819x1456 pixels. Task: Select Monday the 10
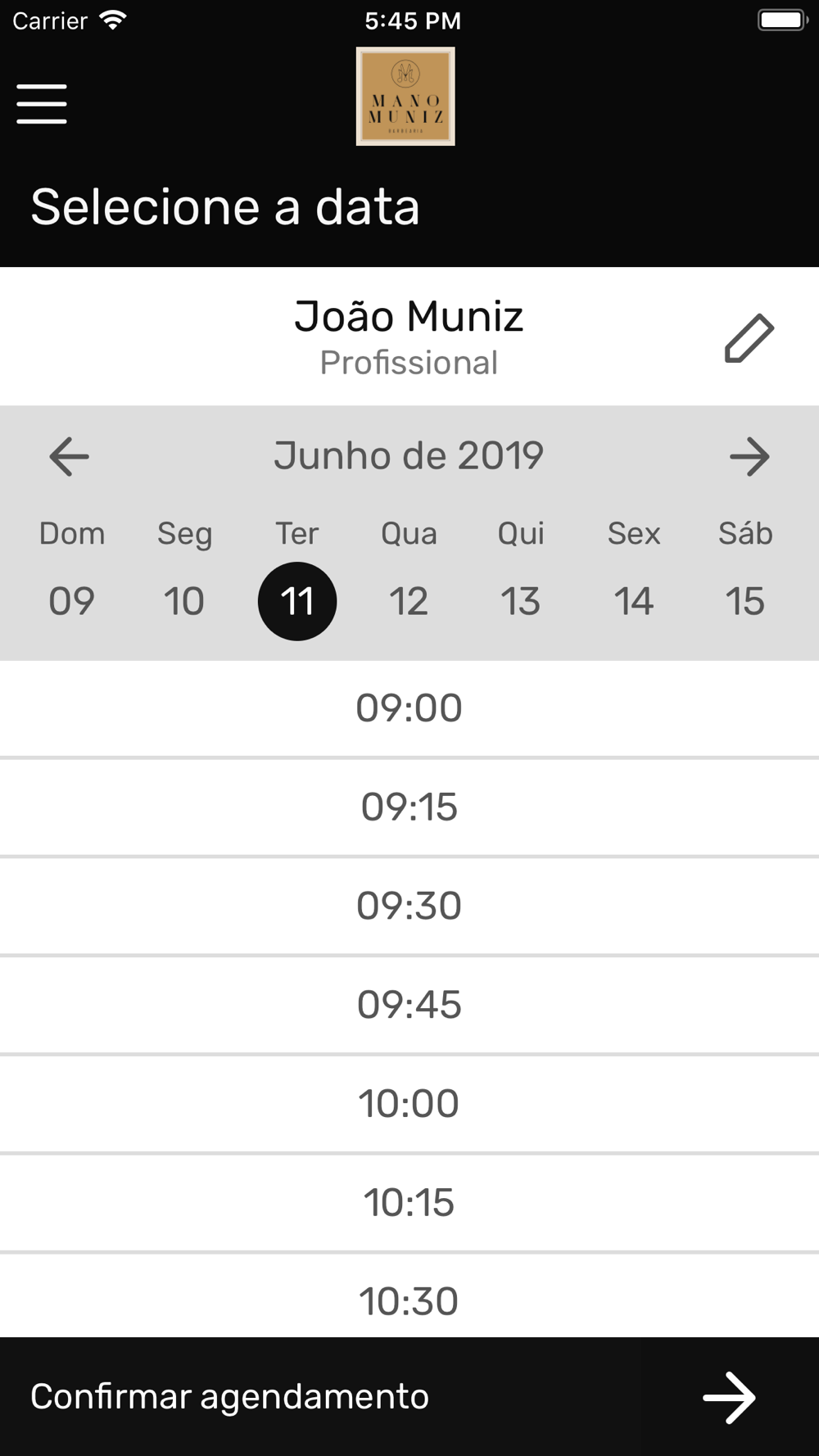[184, 601]
